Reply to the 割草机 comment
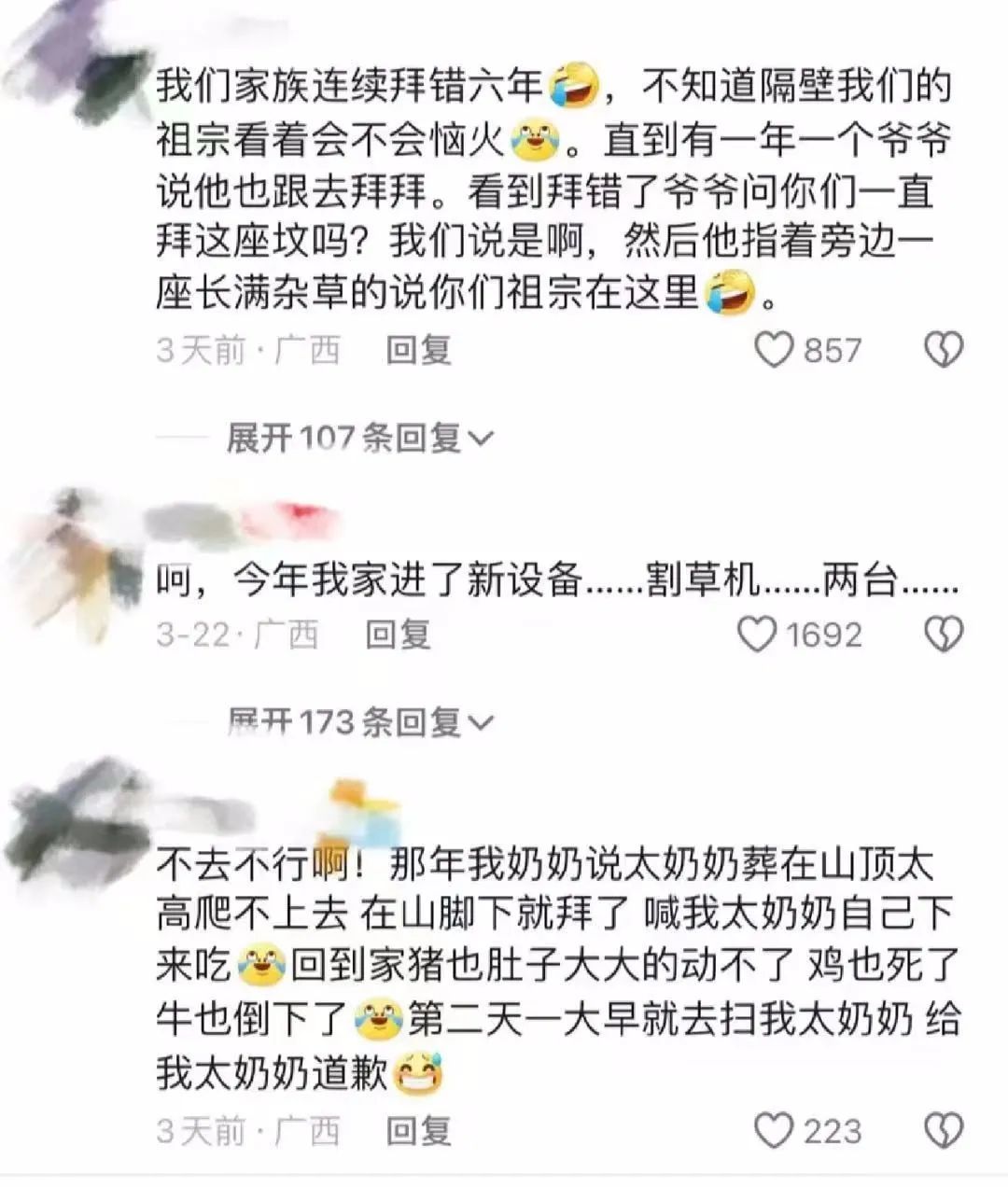The height and width of the screenshot is (1187, 1008). 398,635
